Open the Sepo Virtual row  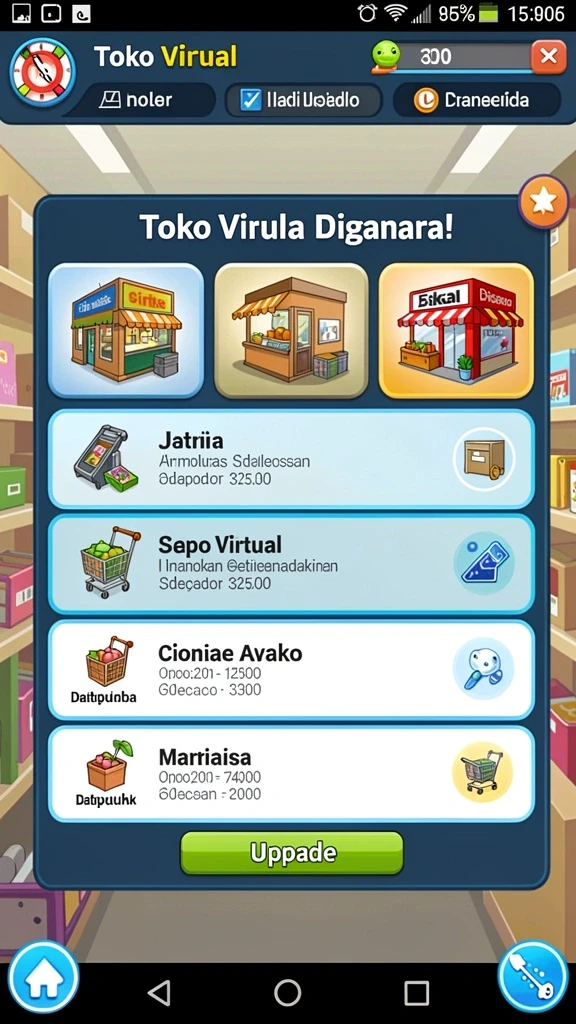[291, 564]
